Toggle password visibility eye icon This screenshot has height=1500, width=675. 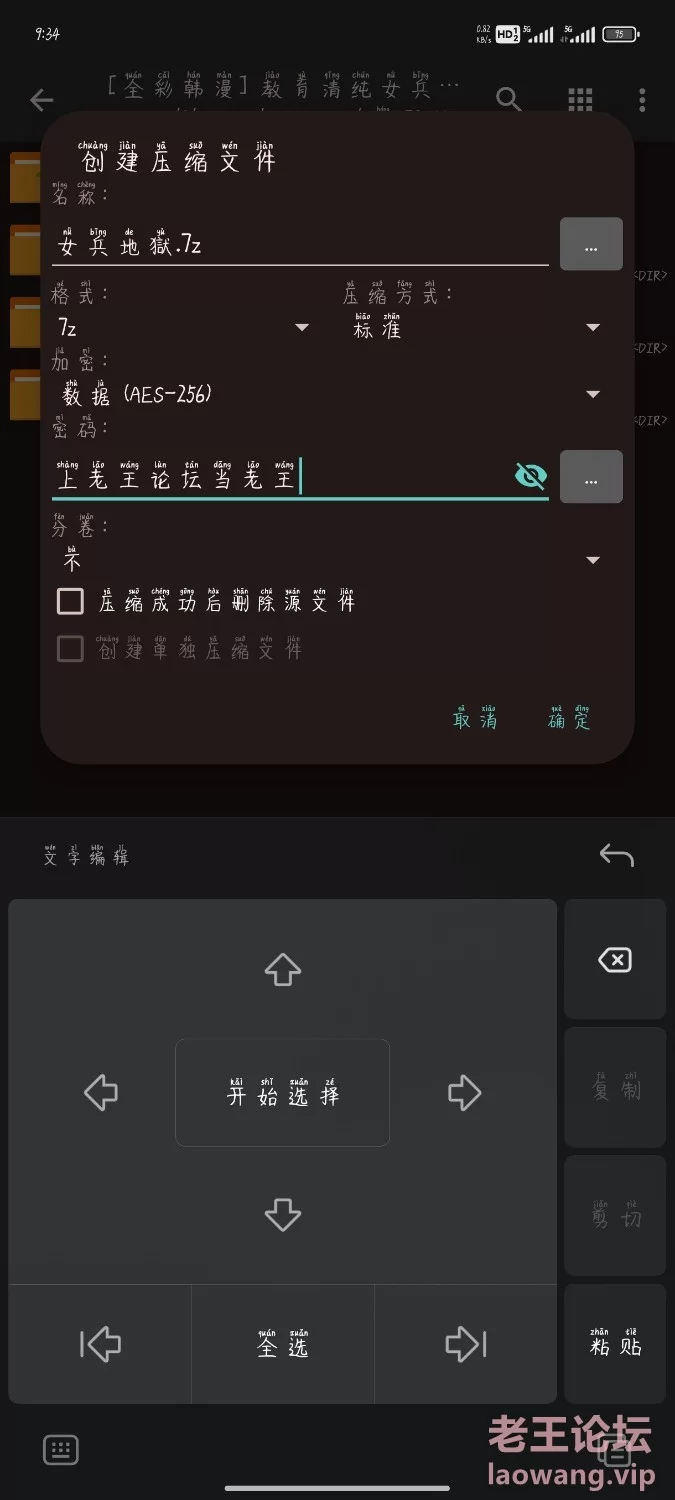click(530, 476)
